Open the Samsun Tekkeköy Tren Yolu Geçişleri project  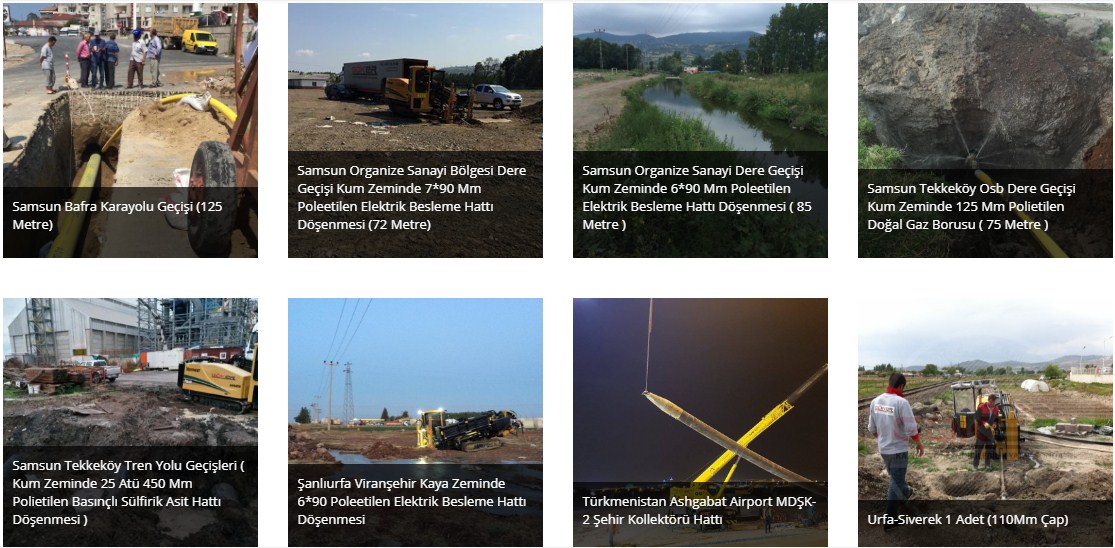click(x=130, y=422)
